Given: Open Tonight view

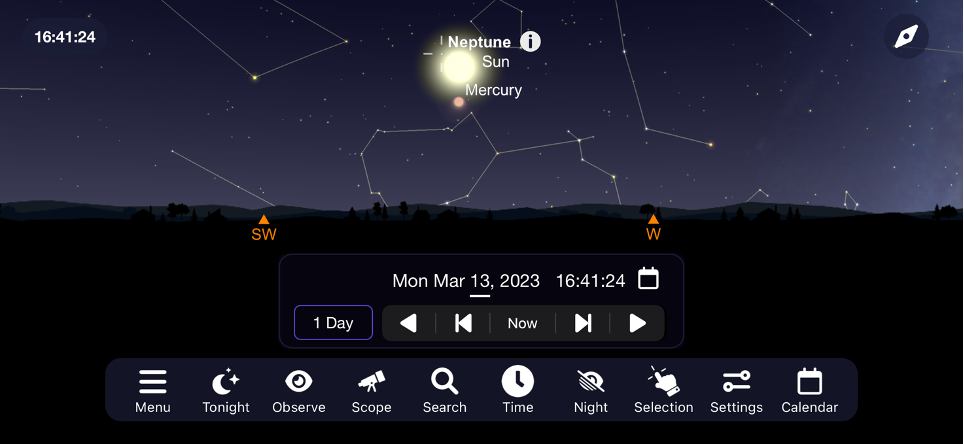Looking at the screenshot, I should pos(226,390).
